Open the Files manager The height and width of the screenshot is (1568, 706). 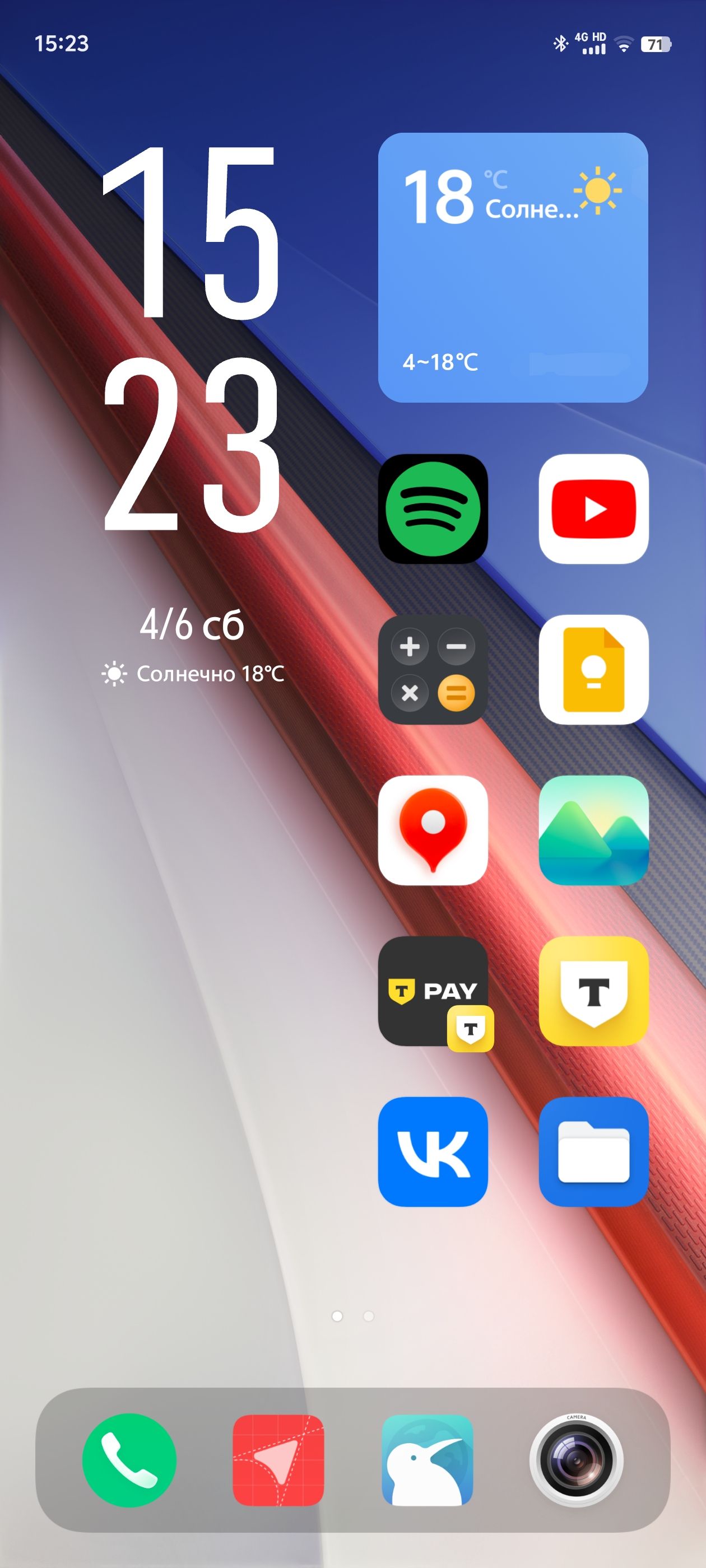click(593, 1152)
